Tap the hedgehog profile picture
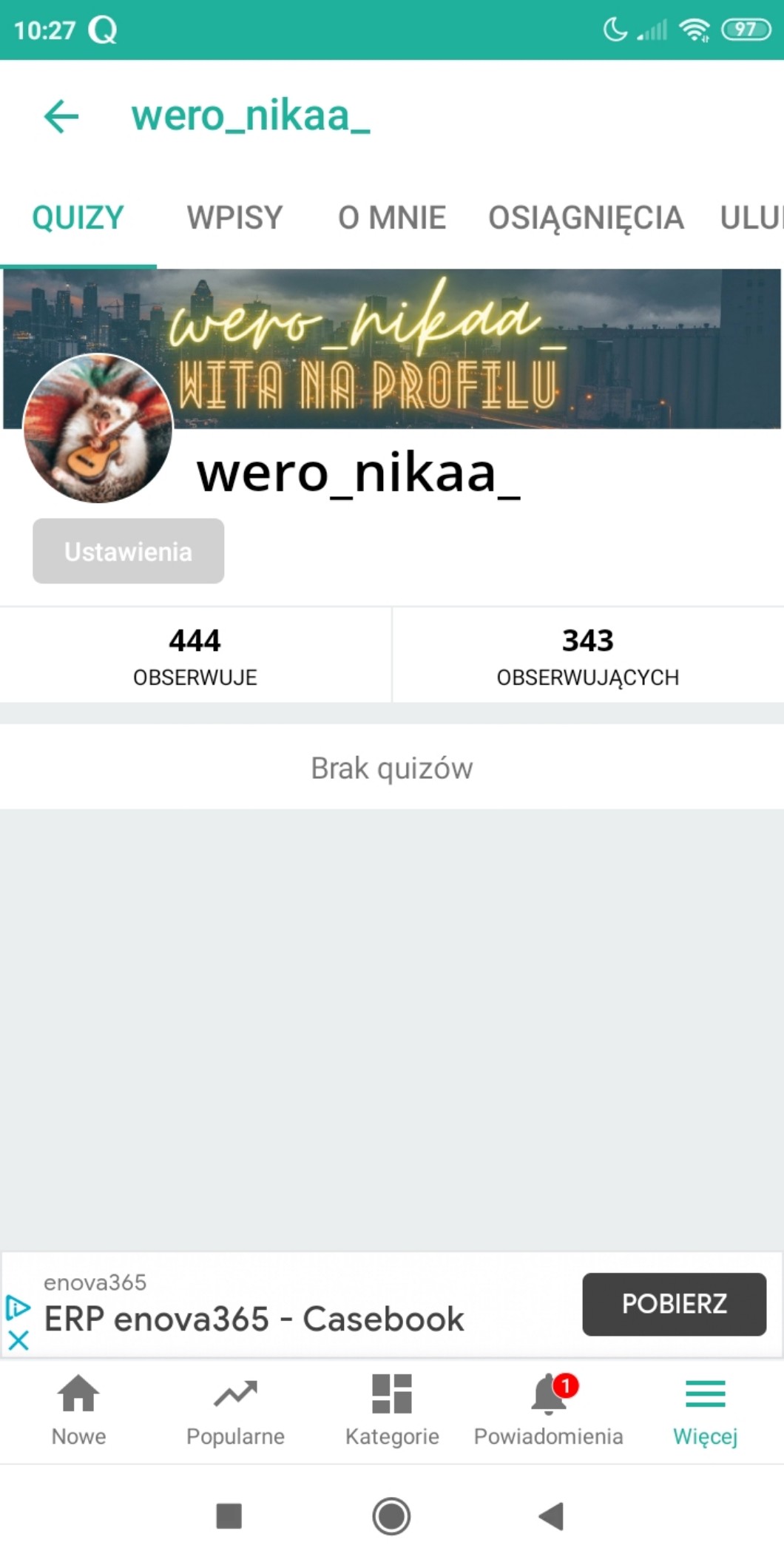Viewport: 784px width, 1568px height. (98, 429)
